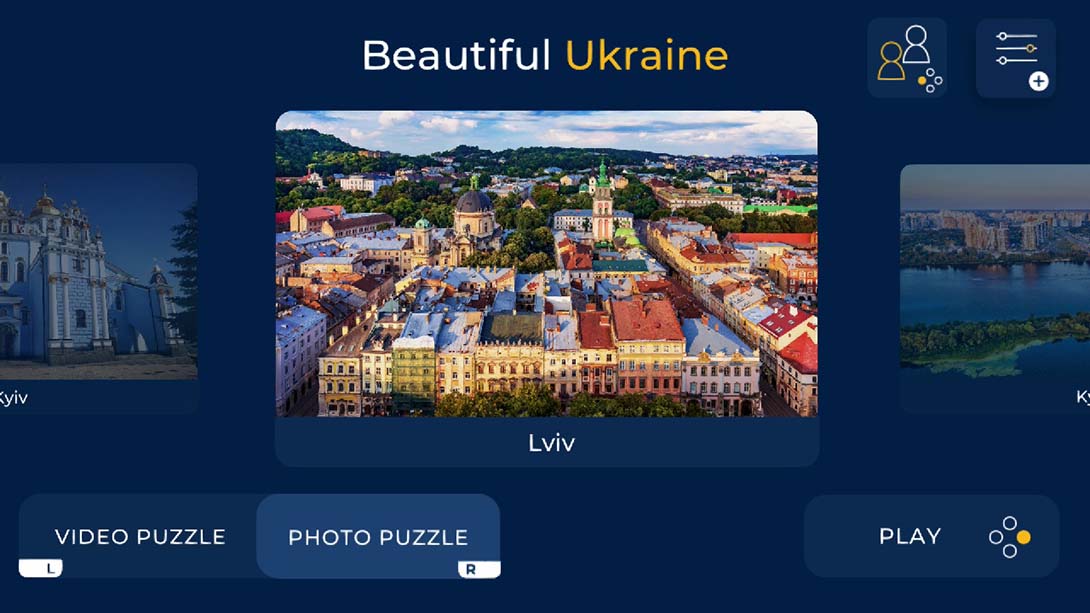Switch to the Photo Puzzle tab
Image resolution: width=1090 pixels, height=613 pixels.
[378, 537]
